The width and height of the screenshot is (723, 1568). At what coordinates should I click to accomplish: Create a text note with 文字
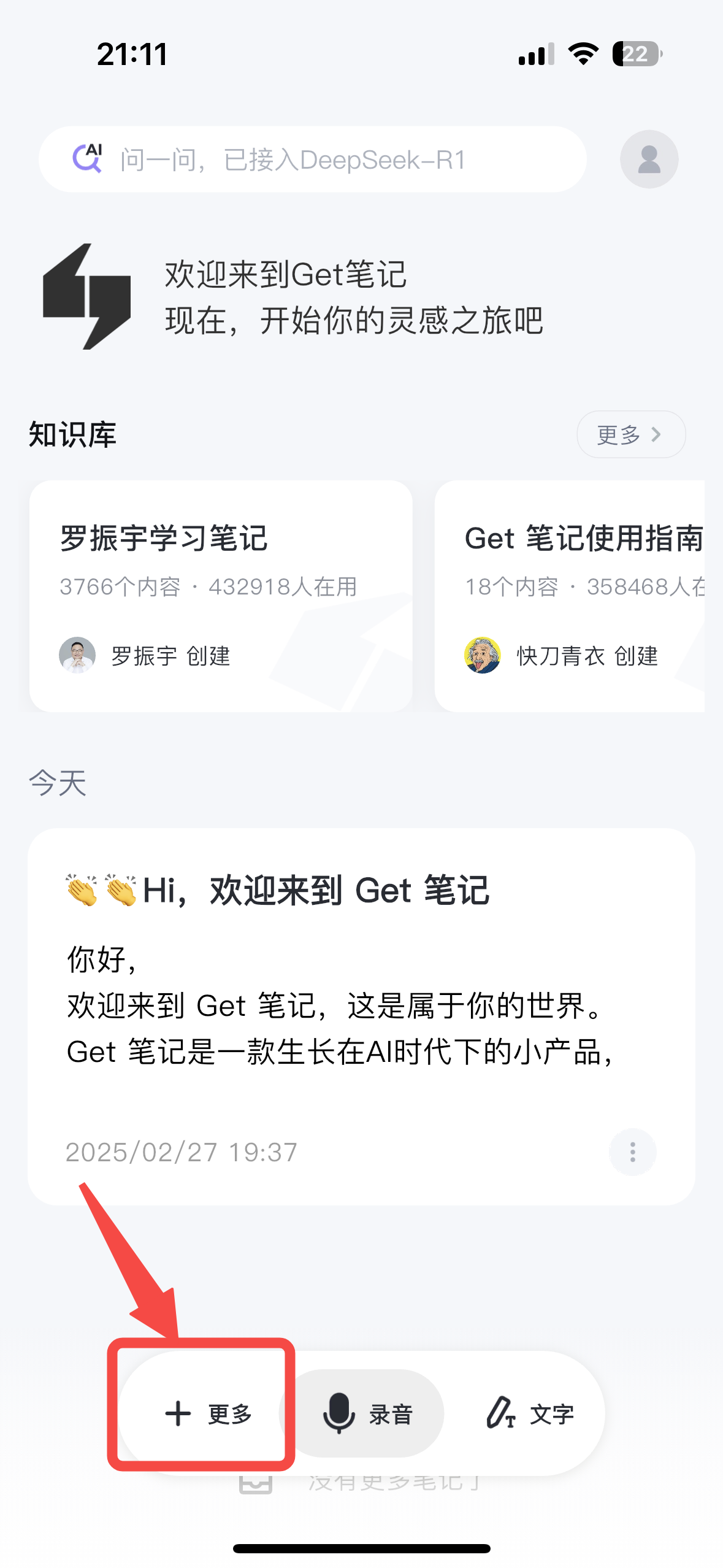[530, 1414]
